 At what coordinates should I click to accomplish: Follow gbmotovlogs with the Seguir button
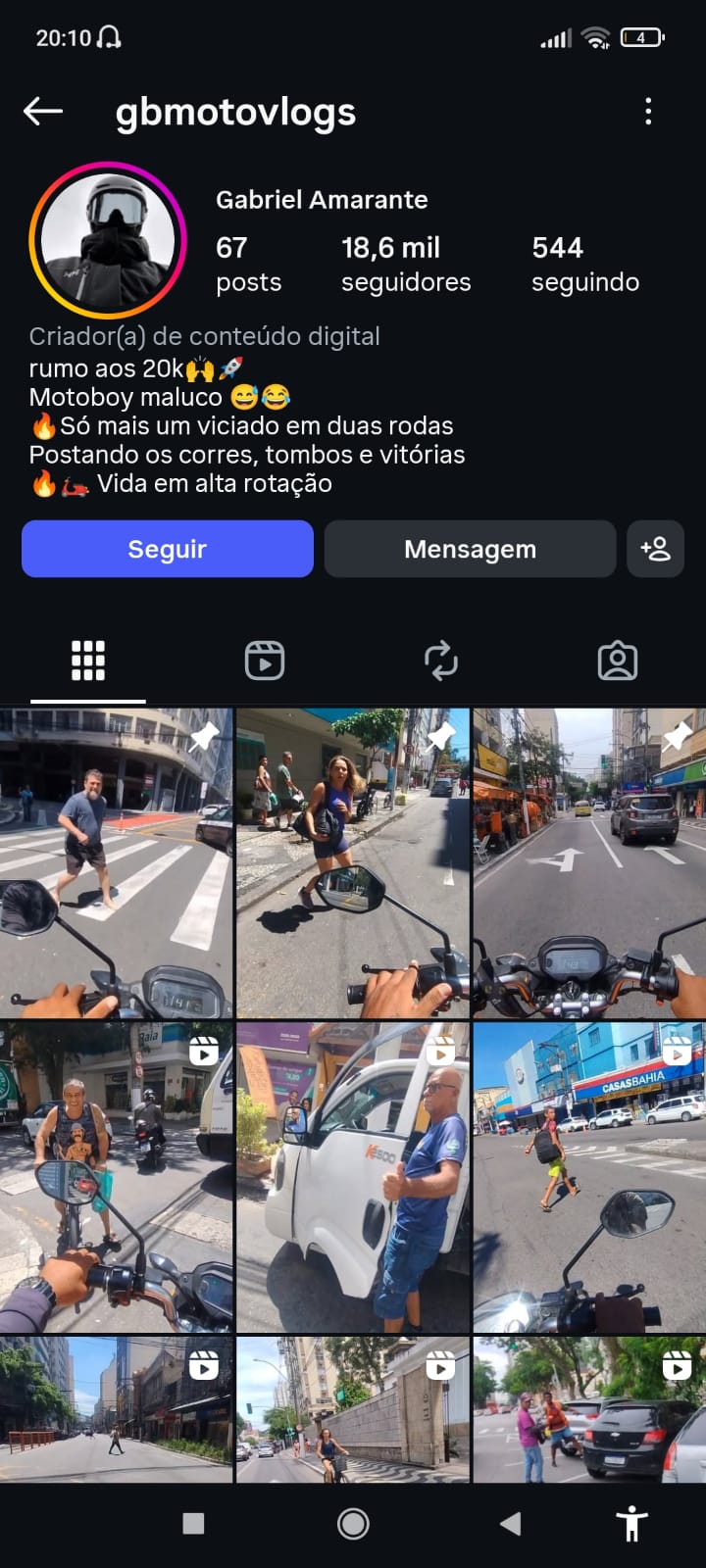tap(168, 549)
